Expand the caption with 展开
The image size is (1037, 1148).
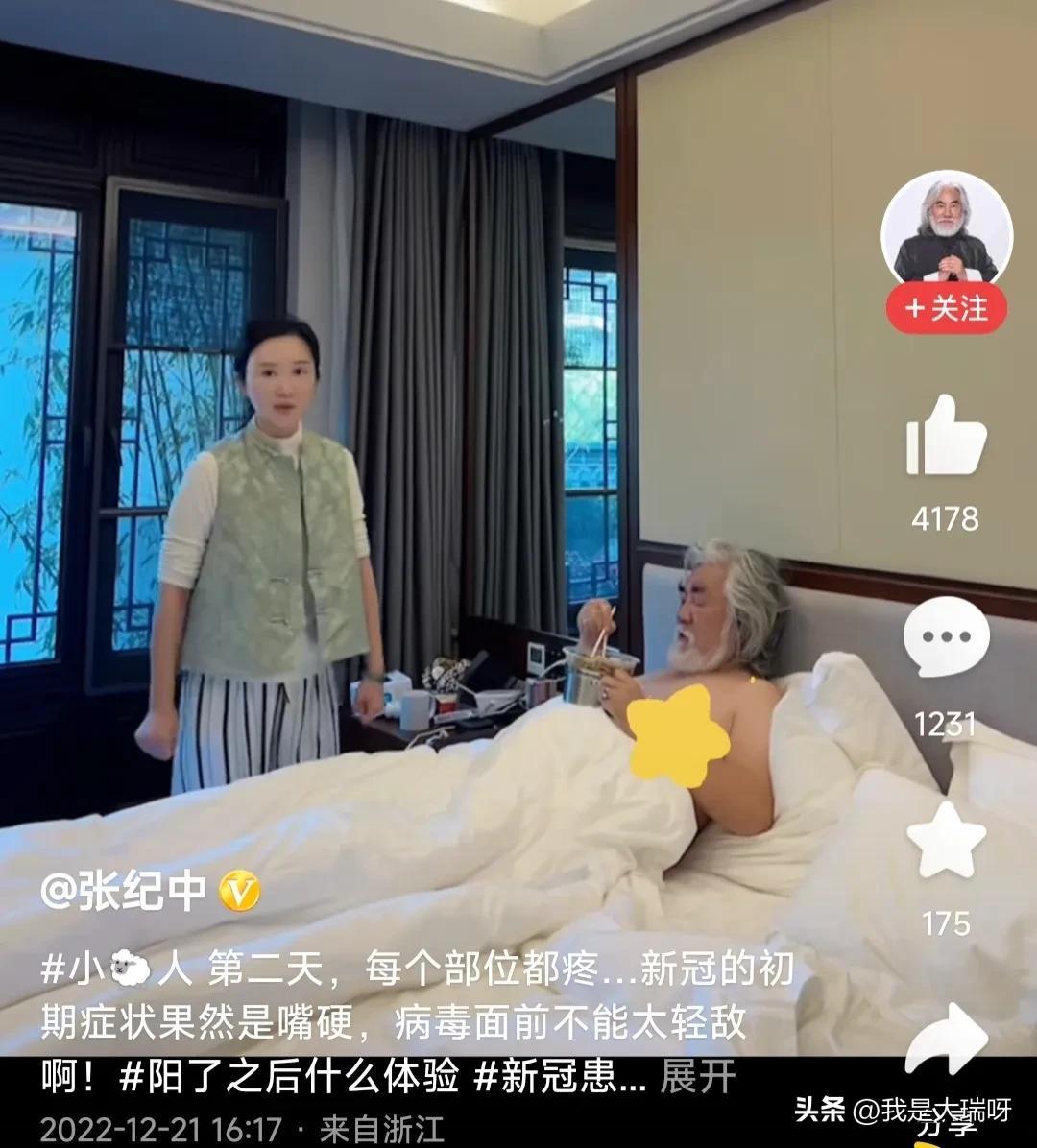(698, 1077)
